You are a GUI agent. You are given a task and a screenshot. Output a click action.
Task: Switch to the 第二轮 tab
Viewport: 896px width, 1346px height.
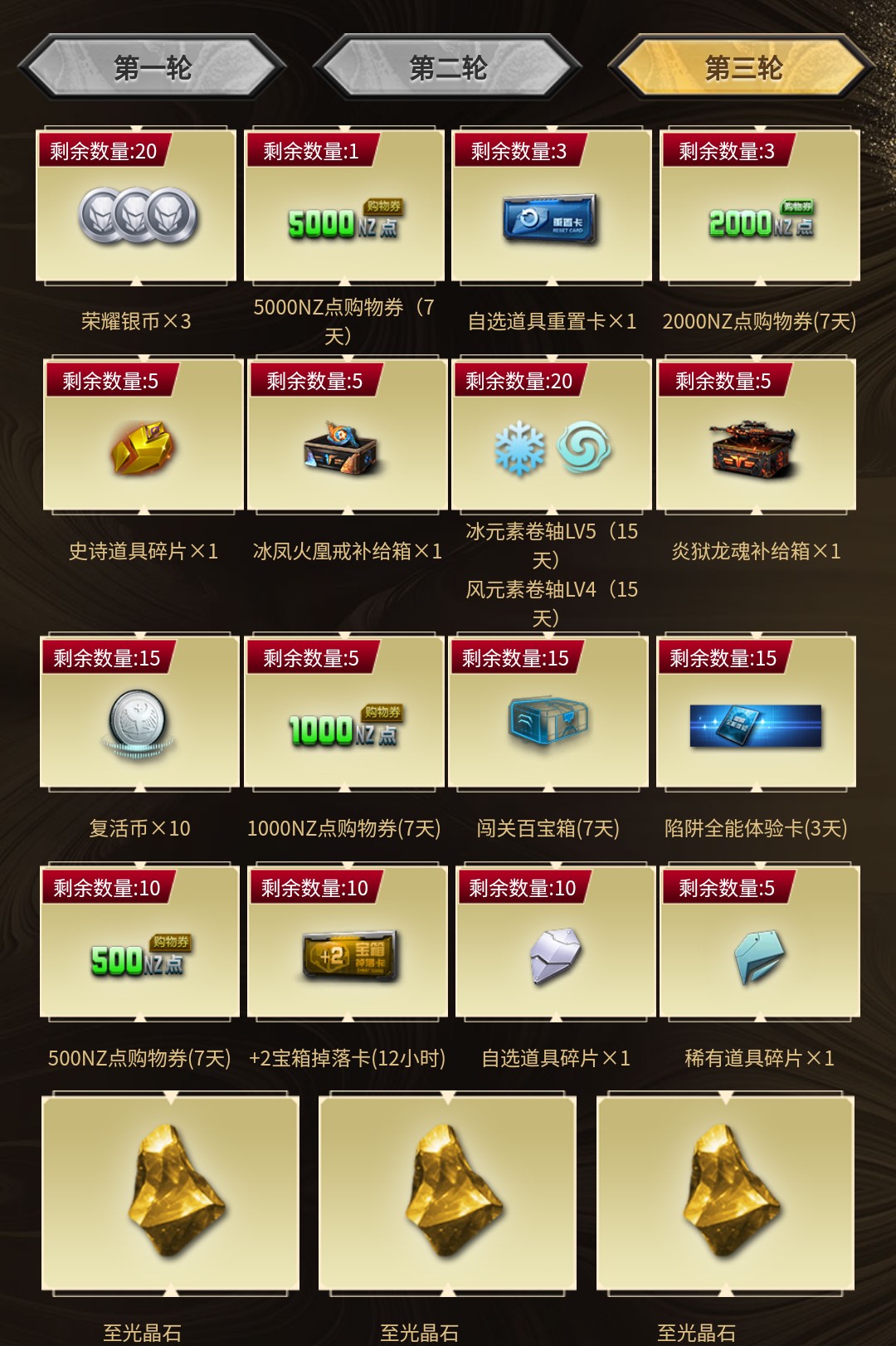[x=448, y=67]
